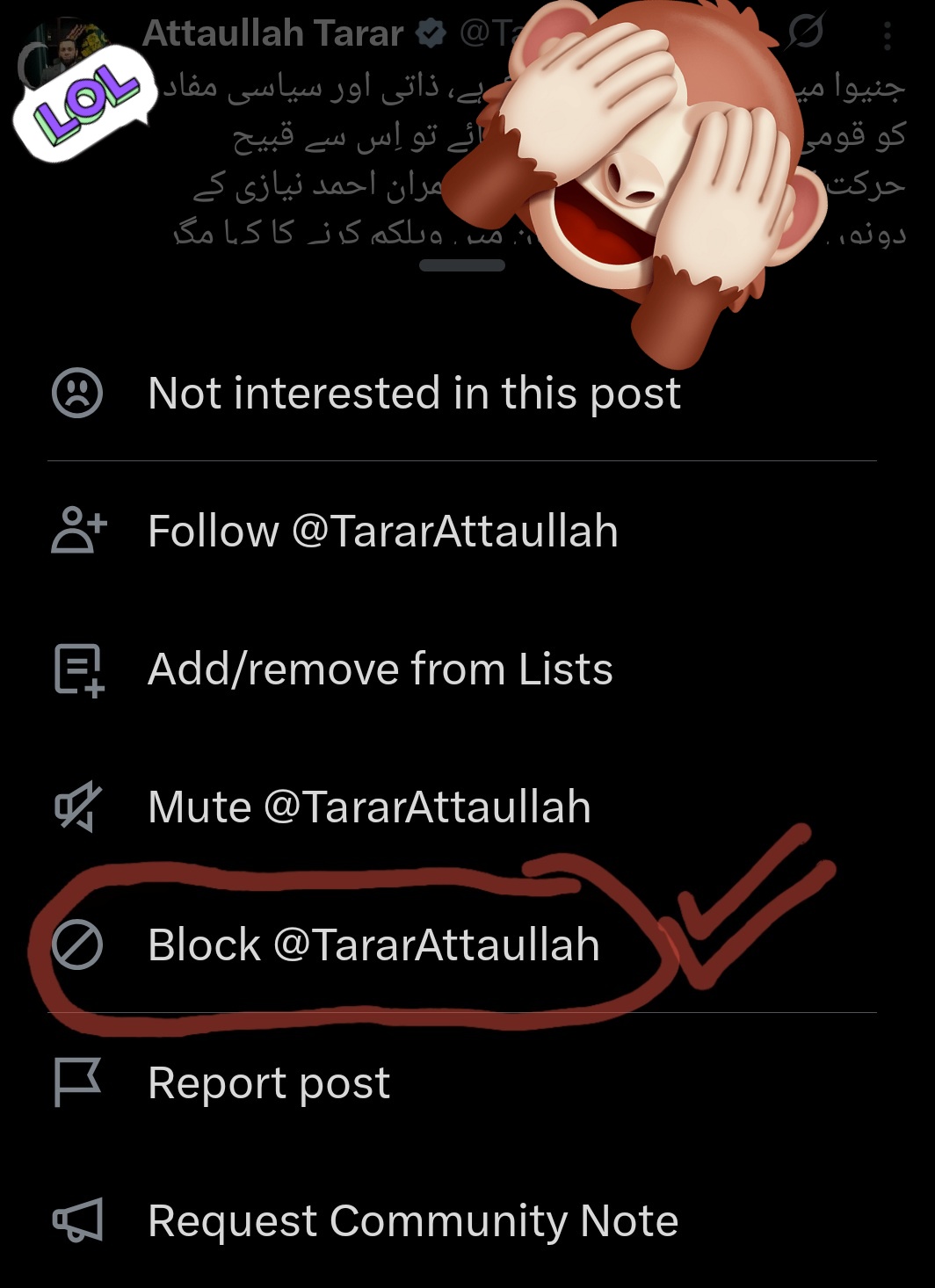Follow @TararAttaullah from the menu
The image size is (935, 1288).
click(x=382, y=532)
